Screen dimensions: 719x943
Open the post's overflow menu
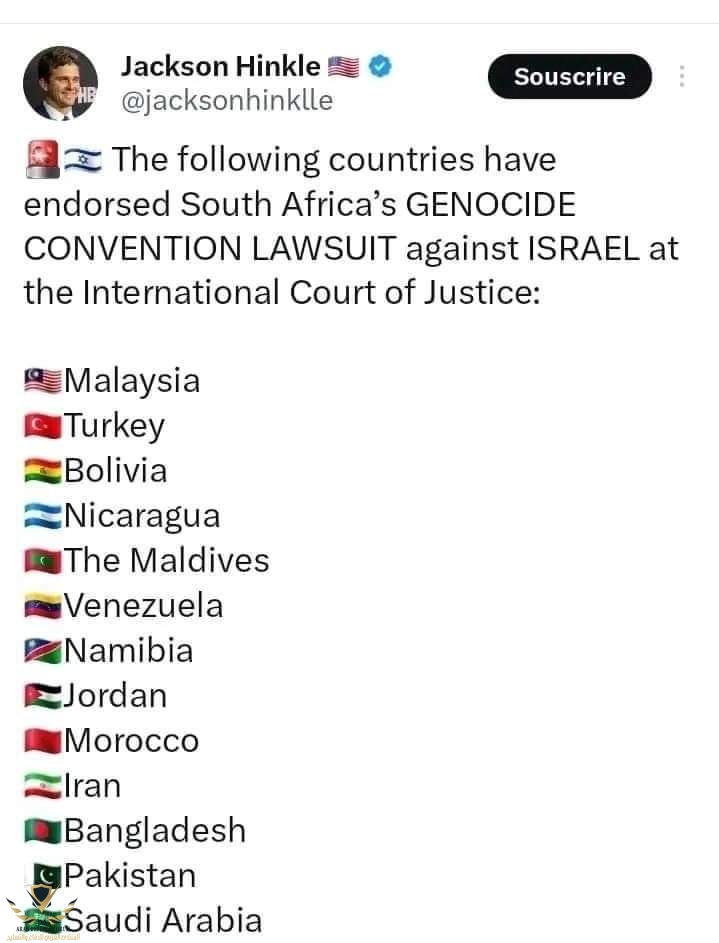[x=682, y=77]
